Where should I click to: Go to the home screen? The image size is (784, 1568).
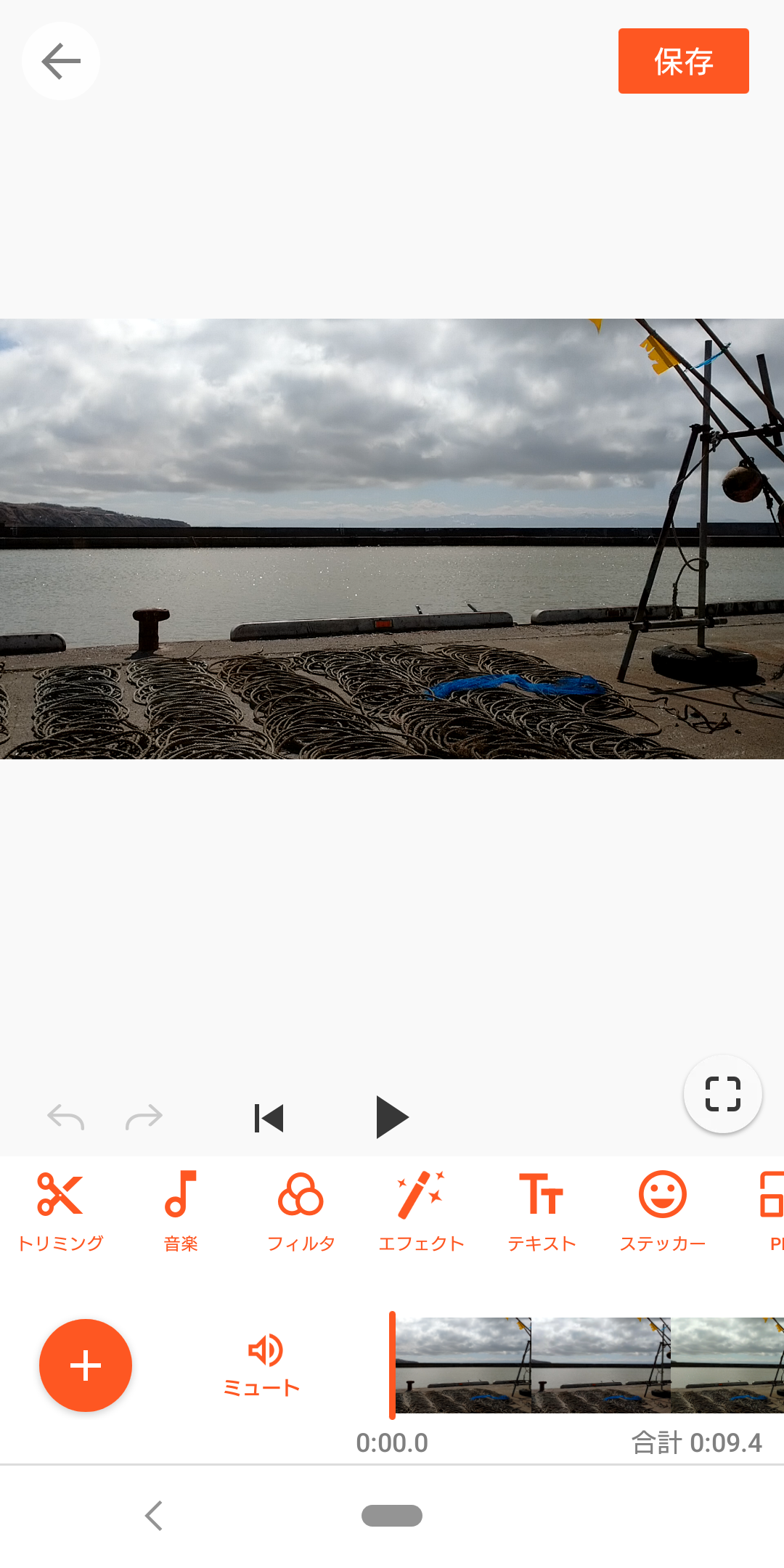tap(392, 1516)
